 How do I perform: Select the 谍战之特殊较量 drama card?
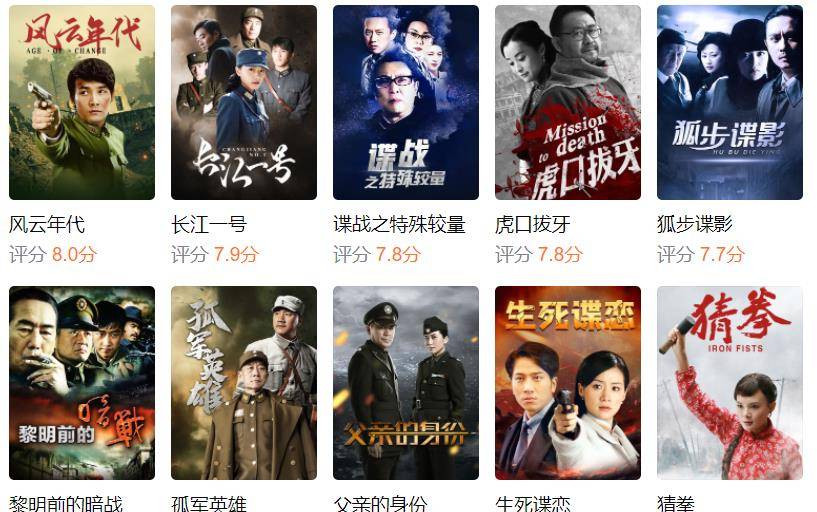[406, 102]
